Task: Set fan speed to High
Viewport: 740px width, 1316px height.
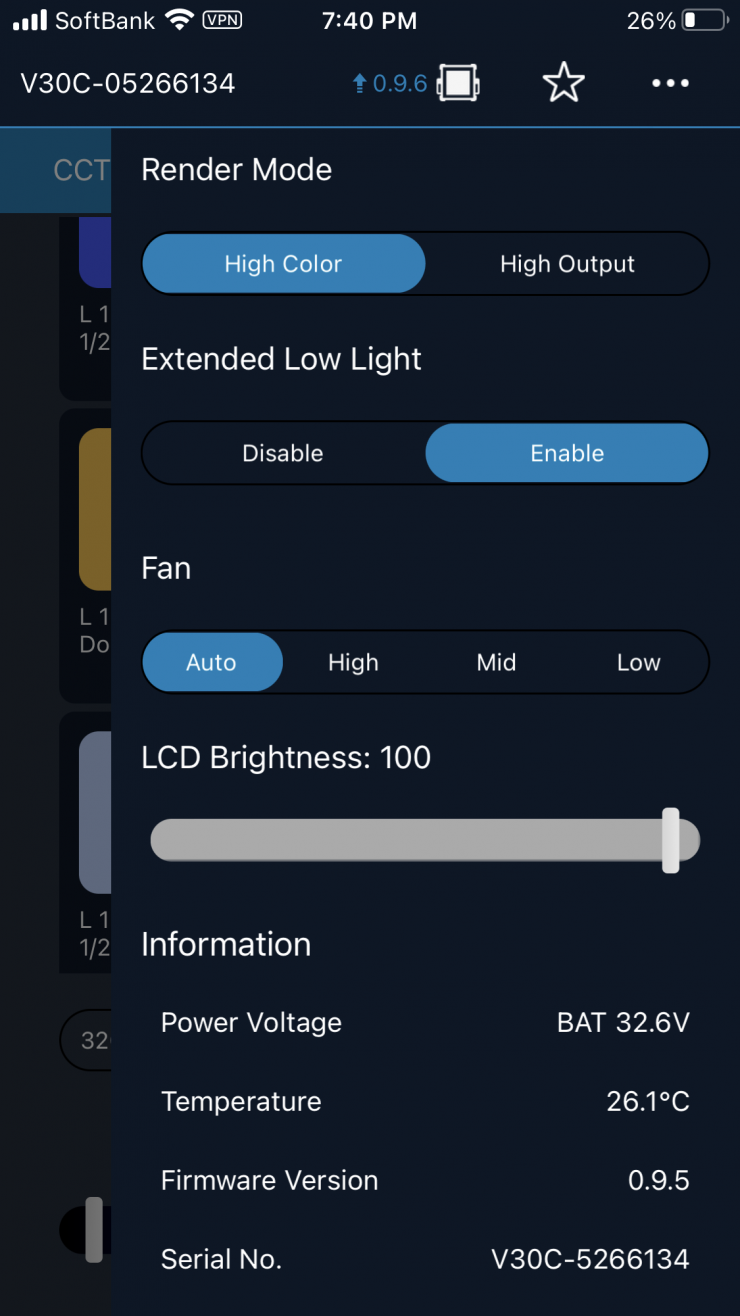Action: click(353, 662)
